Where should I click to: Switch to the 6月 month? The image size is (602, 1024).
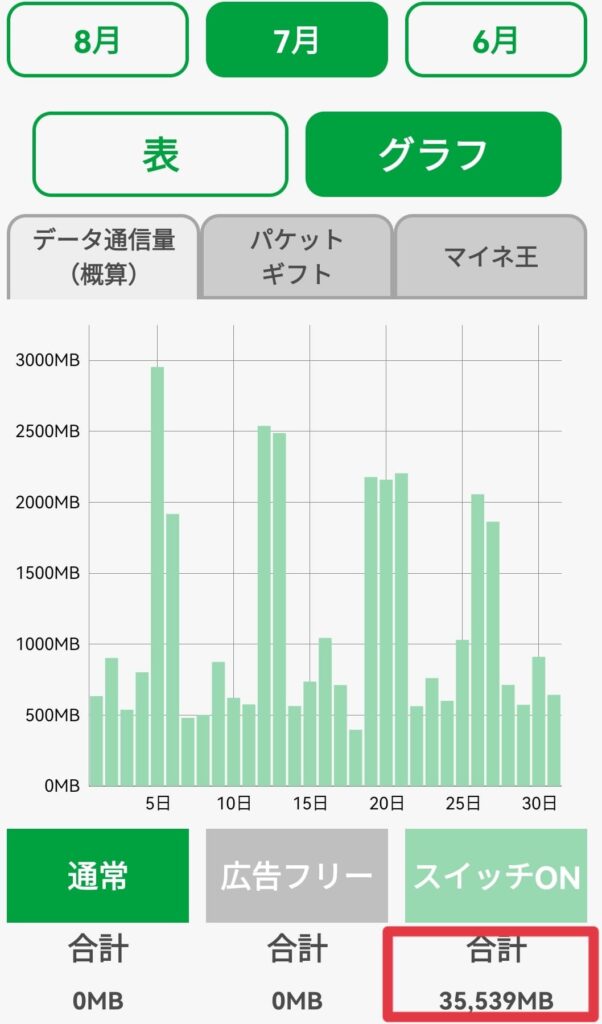[x=495, y=40]
